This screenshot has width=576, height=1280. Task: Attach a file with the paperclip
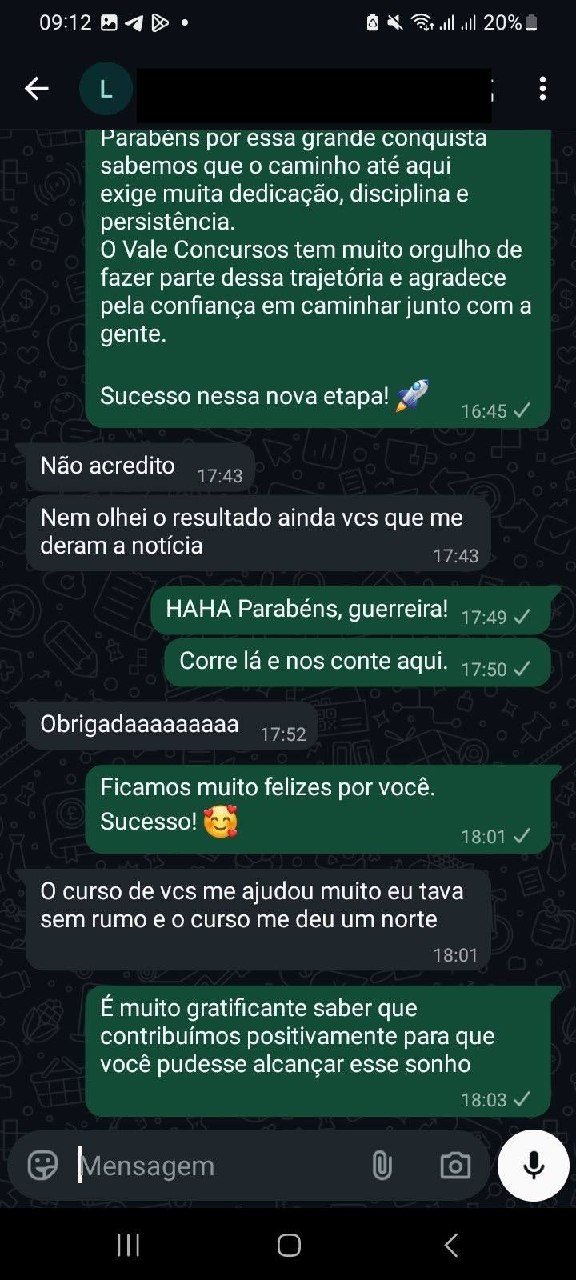coord(381,1165)
